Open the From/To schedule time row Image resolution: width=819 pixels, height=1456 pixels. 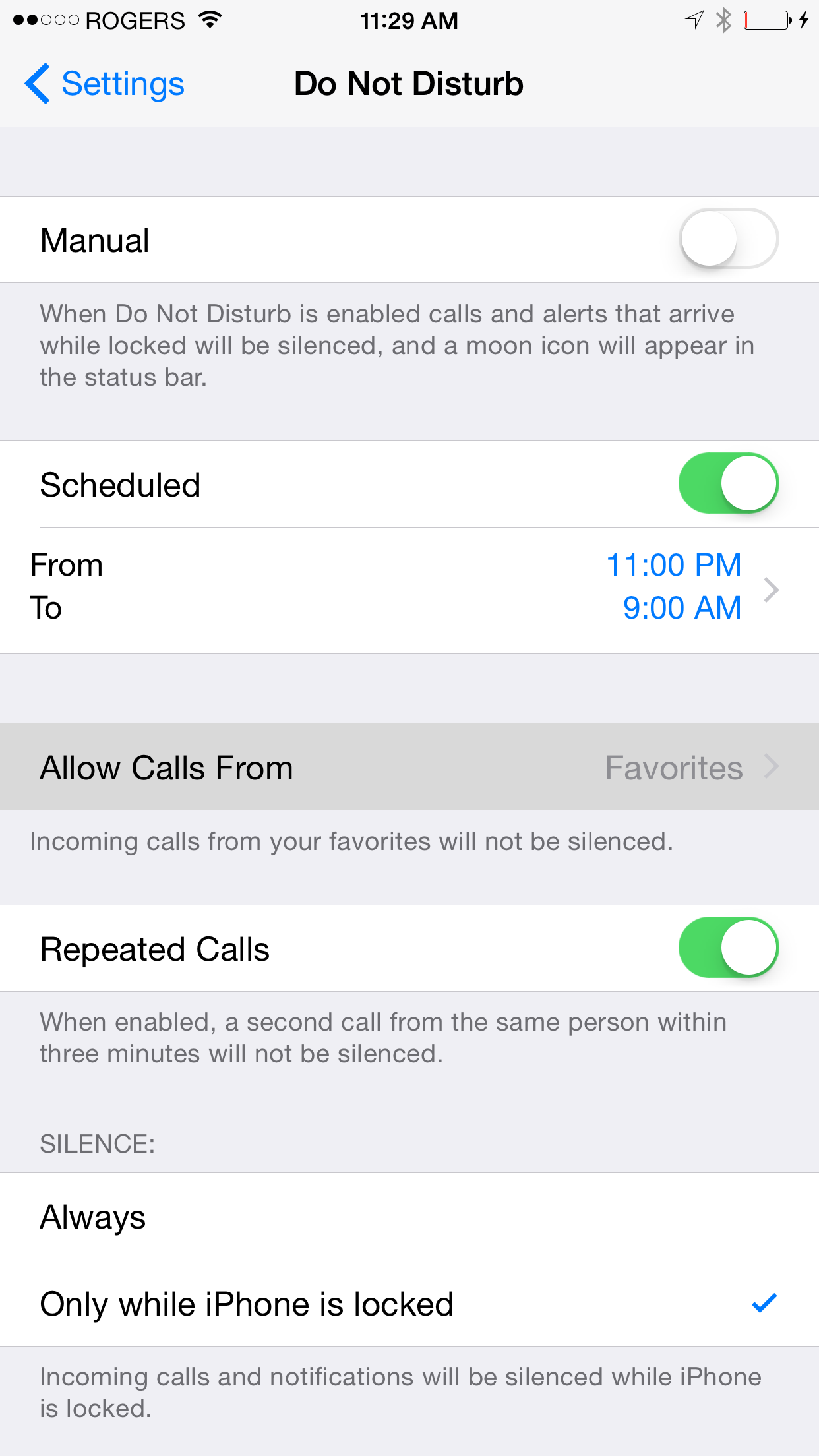click(409, 588)
